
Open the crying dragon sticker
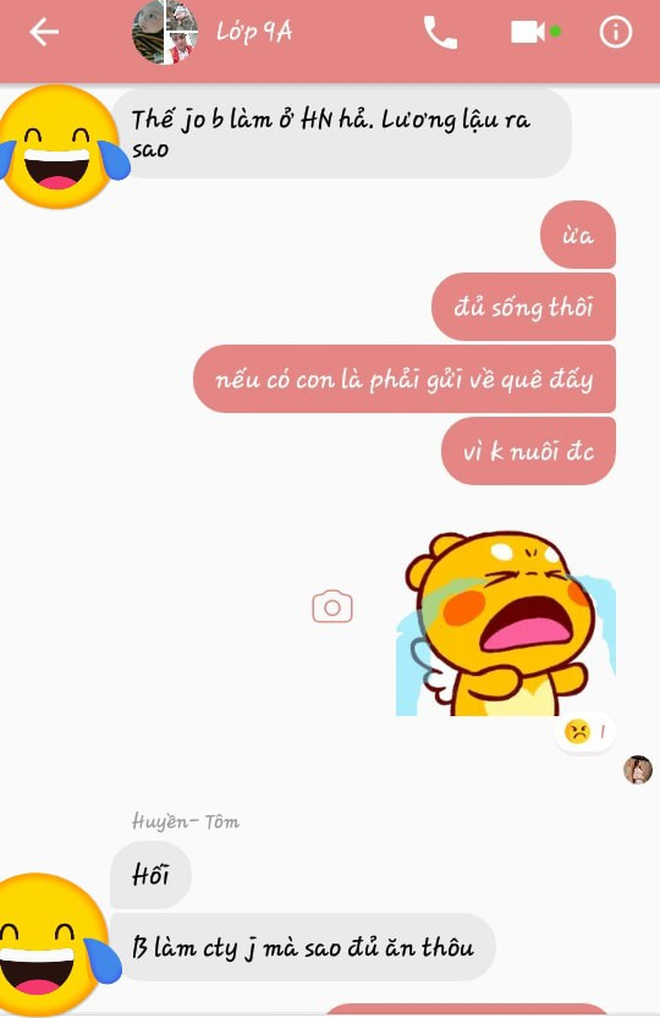pos(505,625)
